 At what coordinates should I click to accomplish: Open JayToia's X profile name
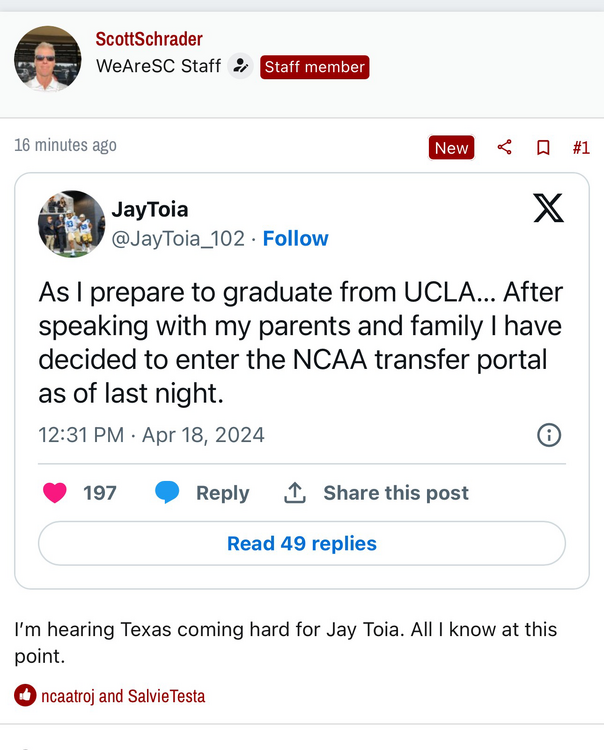[150, 209]
